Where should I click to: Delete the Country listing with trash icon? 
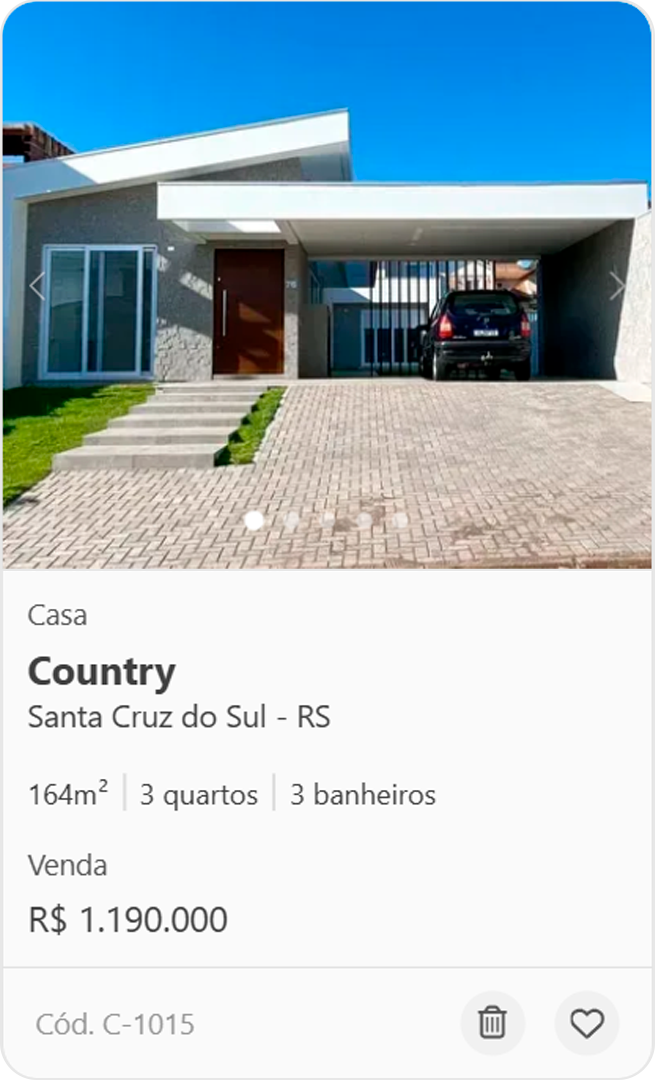point(492,1023)
